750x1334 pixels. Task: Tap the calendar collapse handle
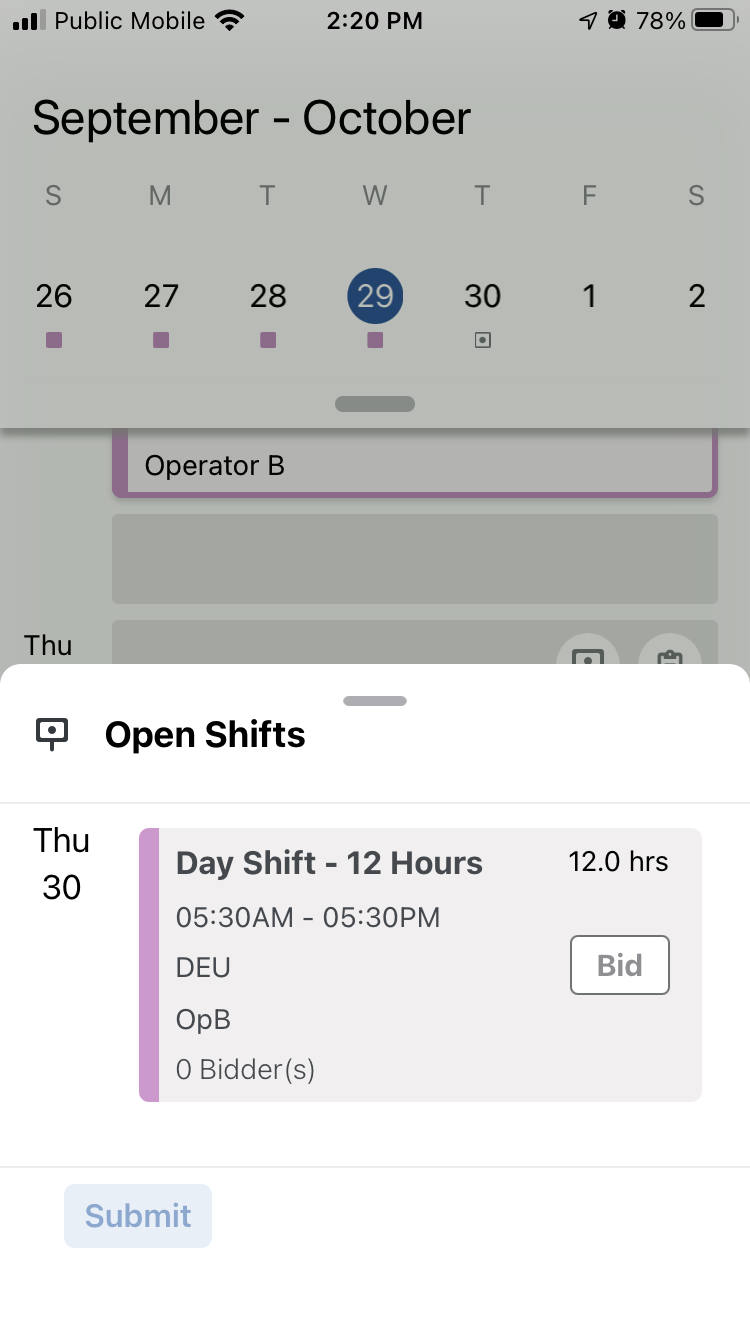pos(375,404)
